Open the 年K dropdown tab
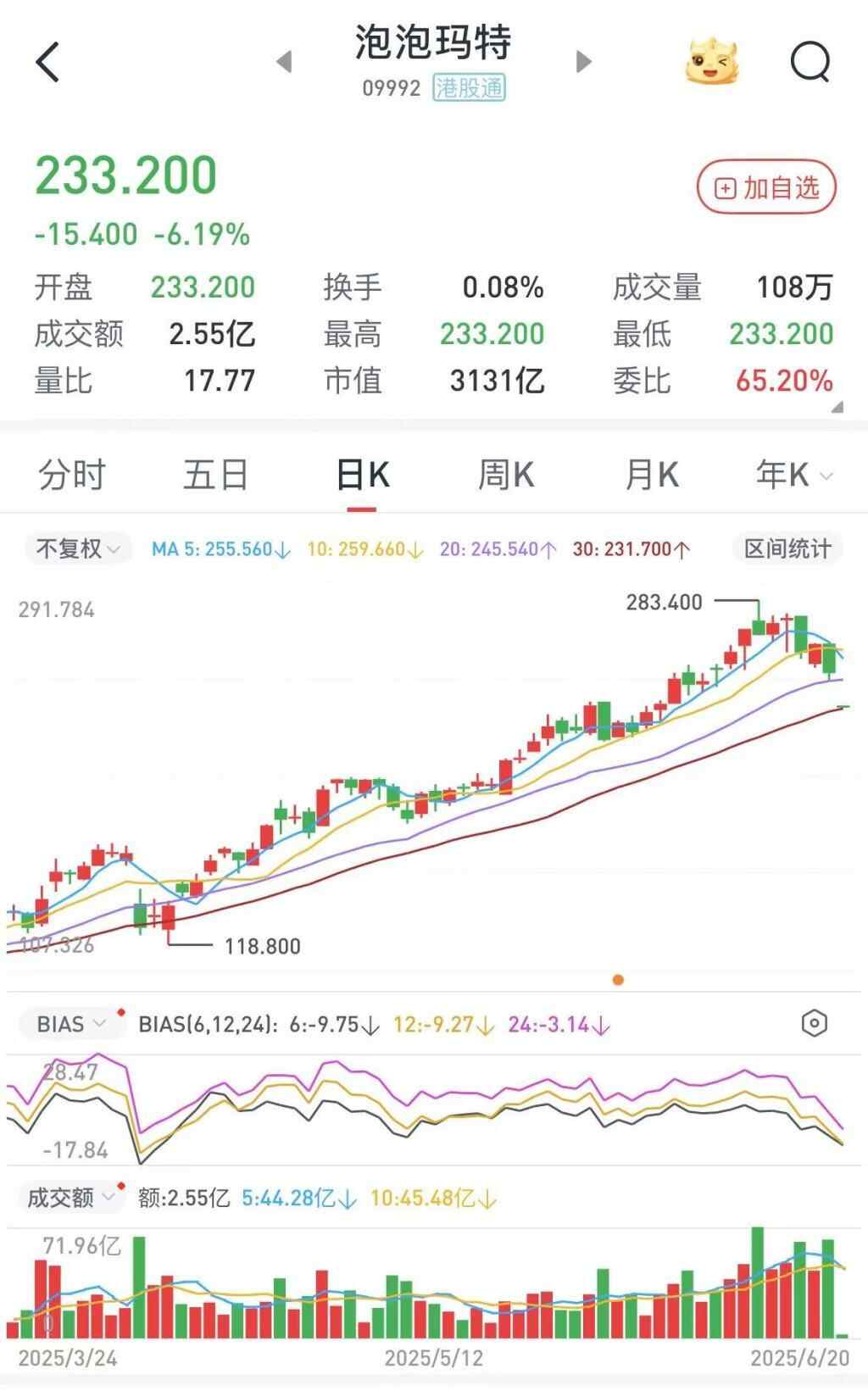 793,475
